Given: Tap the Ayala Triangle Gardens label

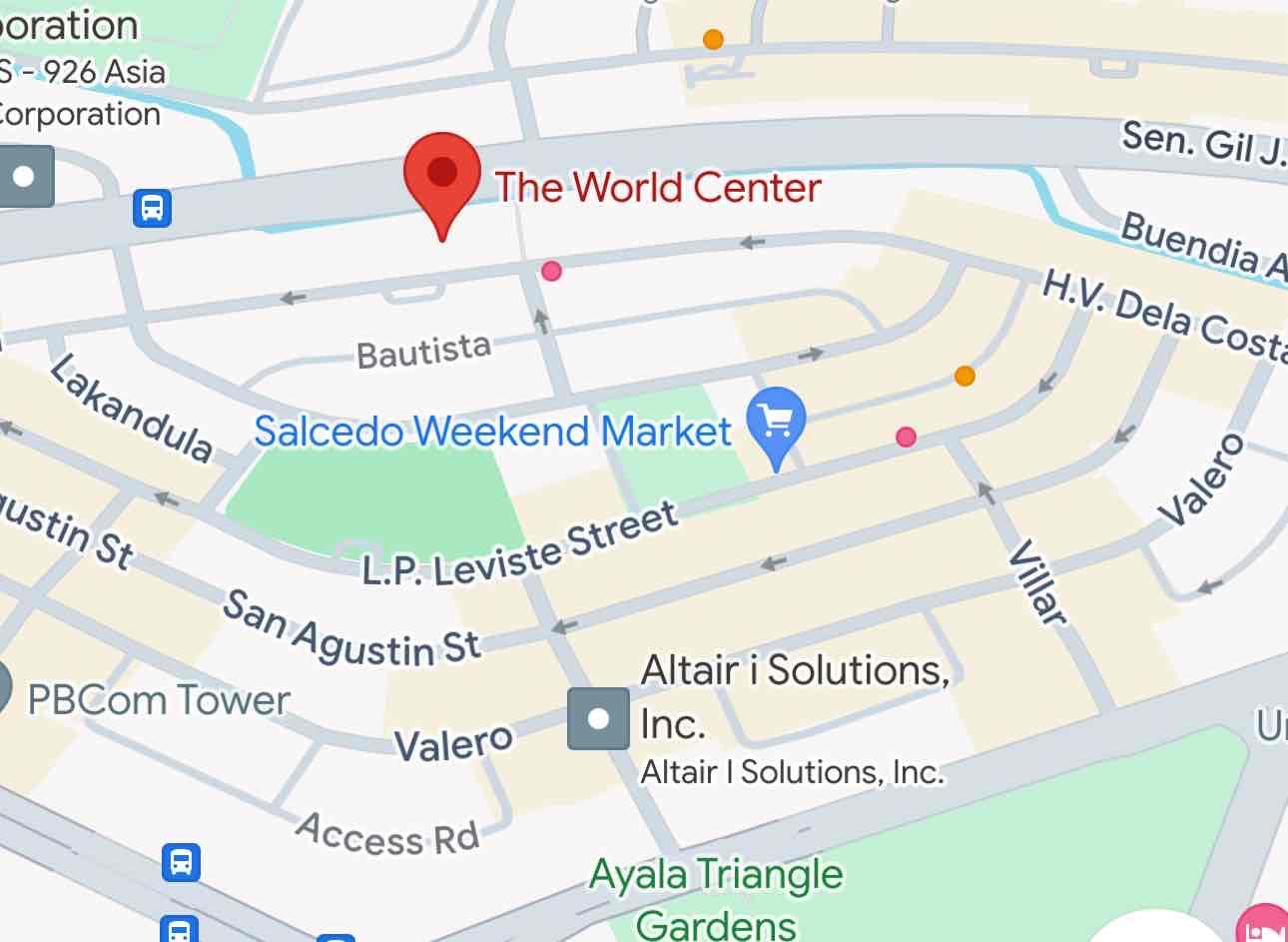Looking at the screenshot, I should coord(716,898).
